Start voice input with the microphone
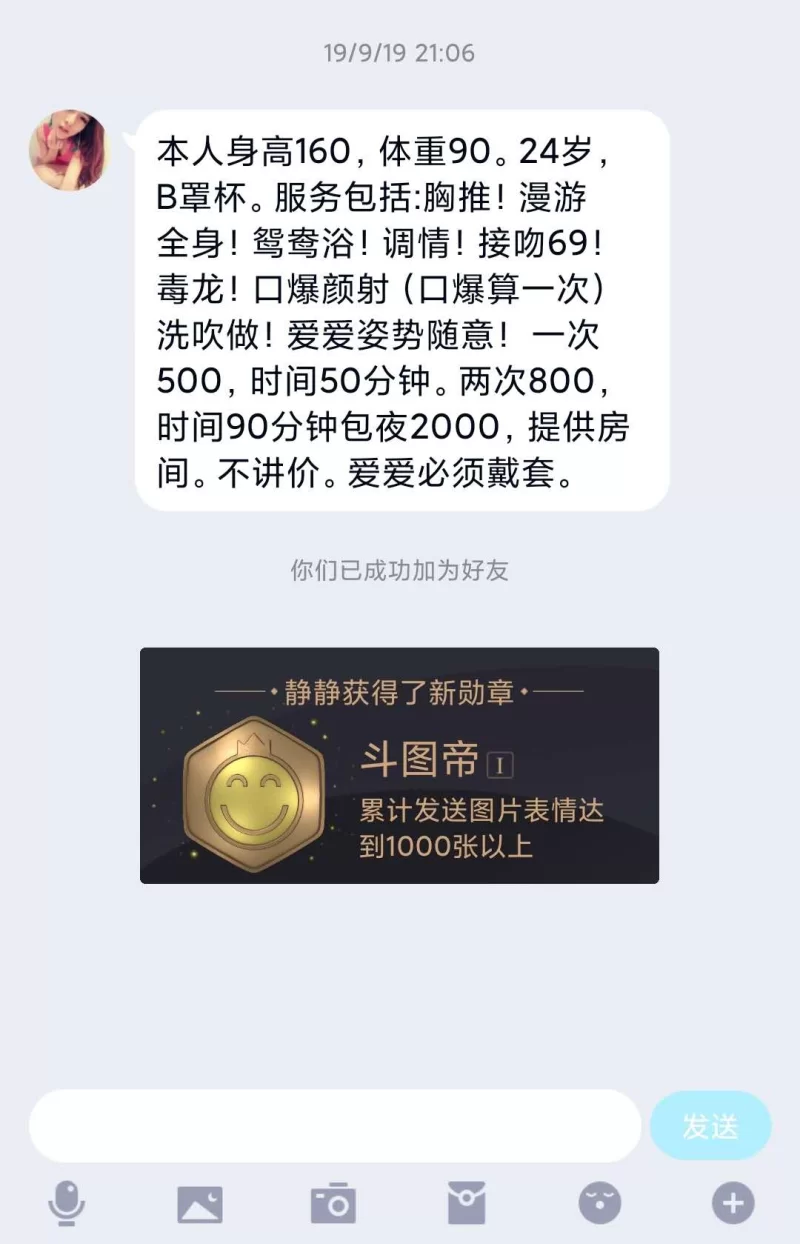Screen dimensions: 800x1244 (x=67, y=1203)
